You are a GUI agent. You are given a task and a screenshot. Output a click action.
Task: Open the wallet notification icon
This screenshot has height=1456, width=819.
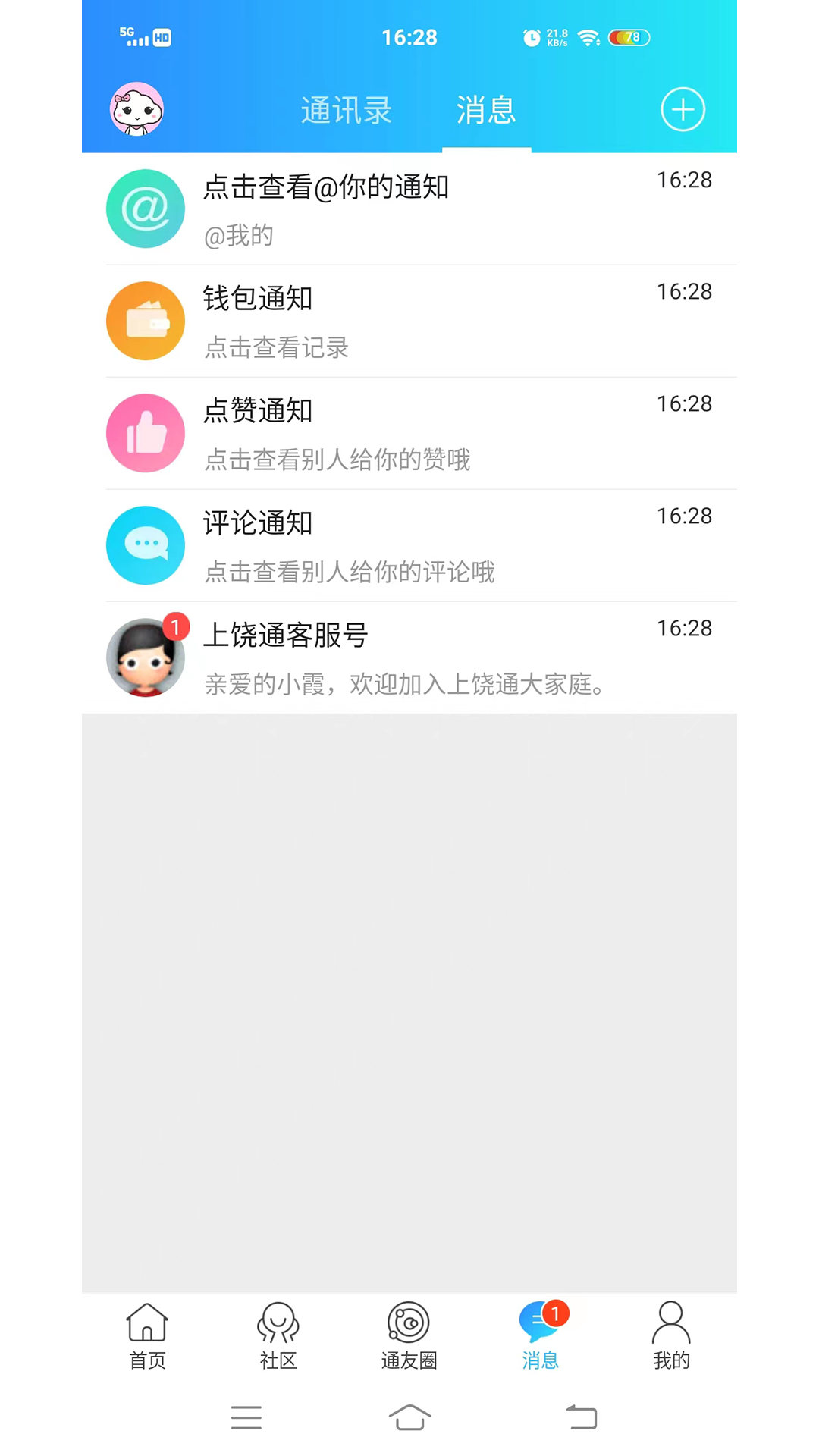pos(146,321)
